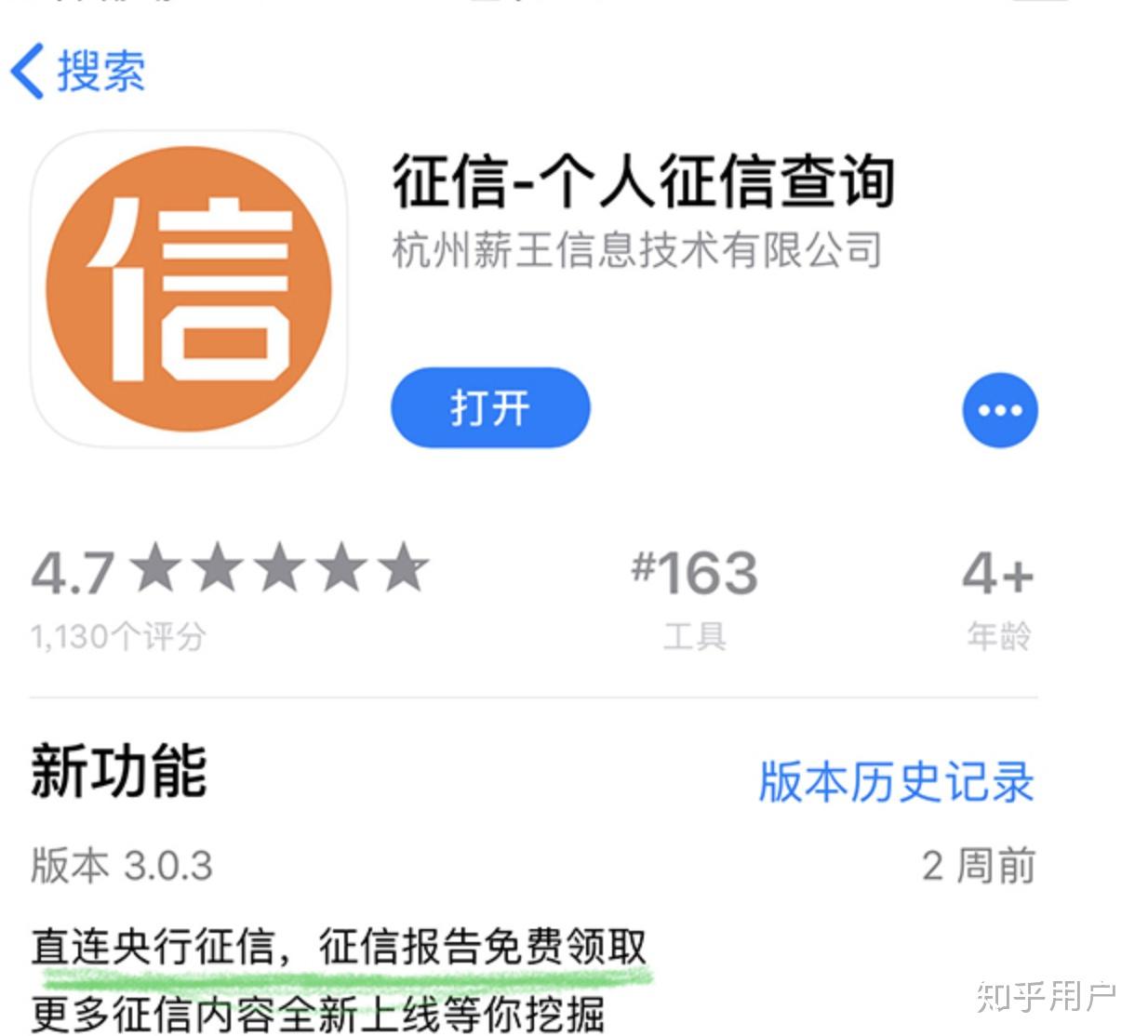View 版本历史记录
The image size is (1148, 1036).
pyautogui.click(x=895, y=781)
